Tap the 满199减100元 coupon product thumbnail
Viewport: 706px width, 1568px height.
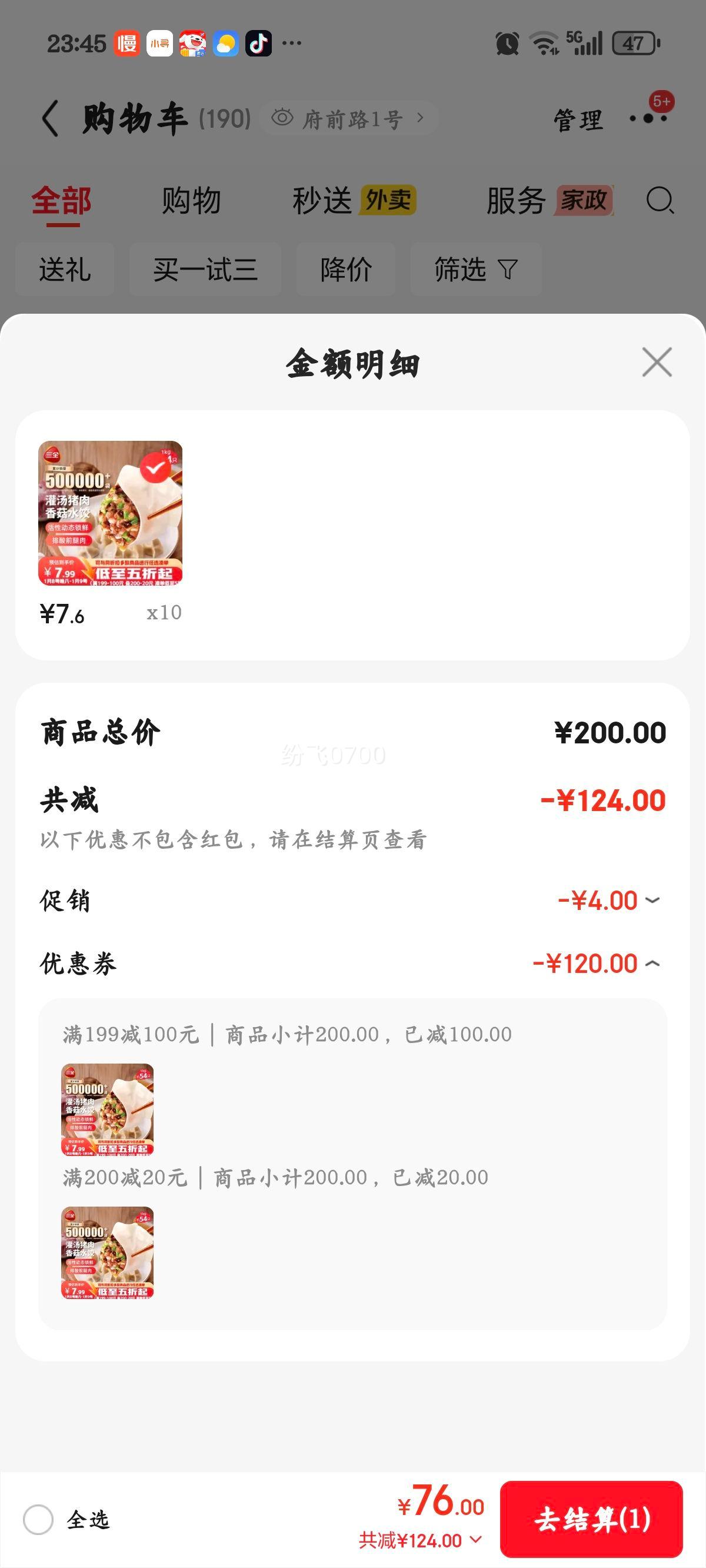pos(107,1109)
